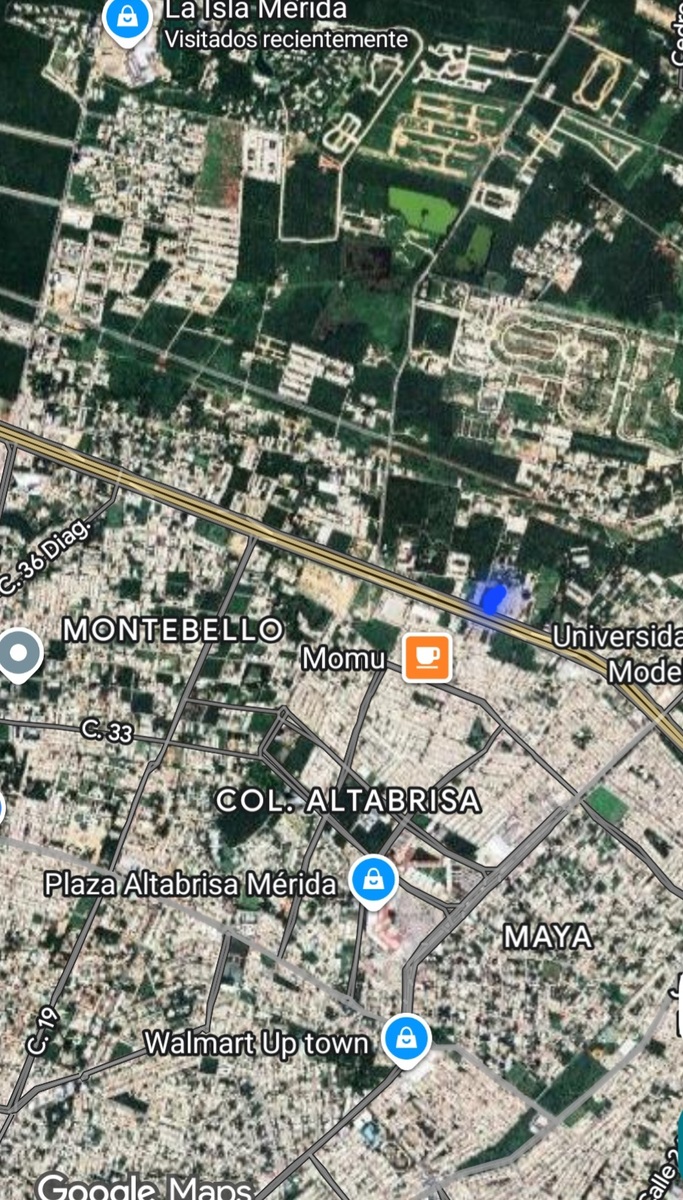Select the gray location pin near Montebello
683x1200 pixels.
18,653
